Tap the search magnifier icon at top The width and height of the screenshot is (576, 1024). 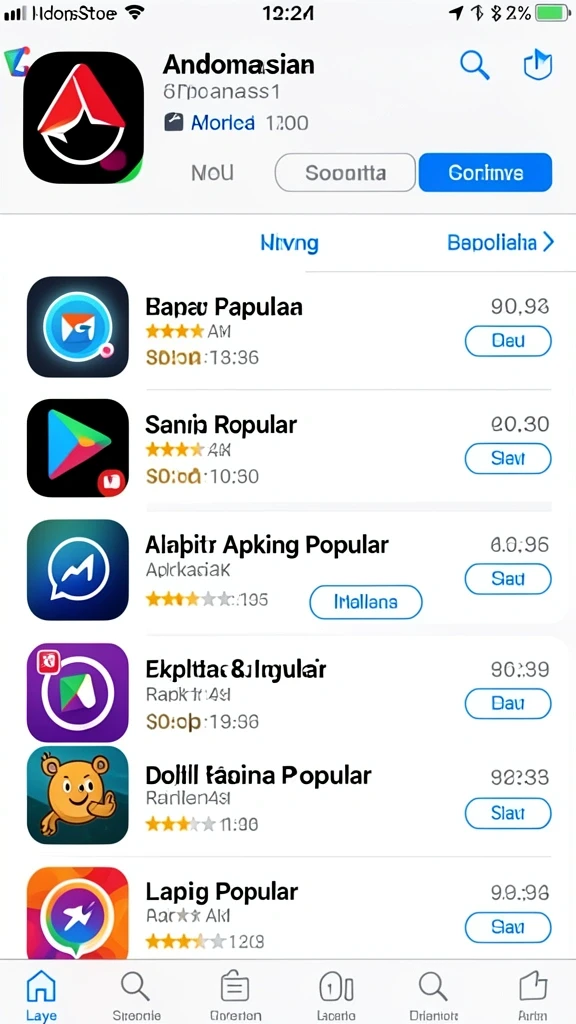tap(475, 65)
